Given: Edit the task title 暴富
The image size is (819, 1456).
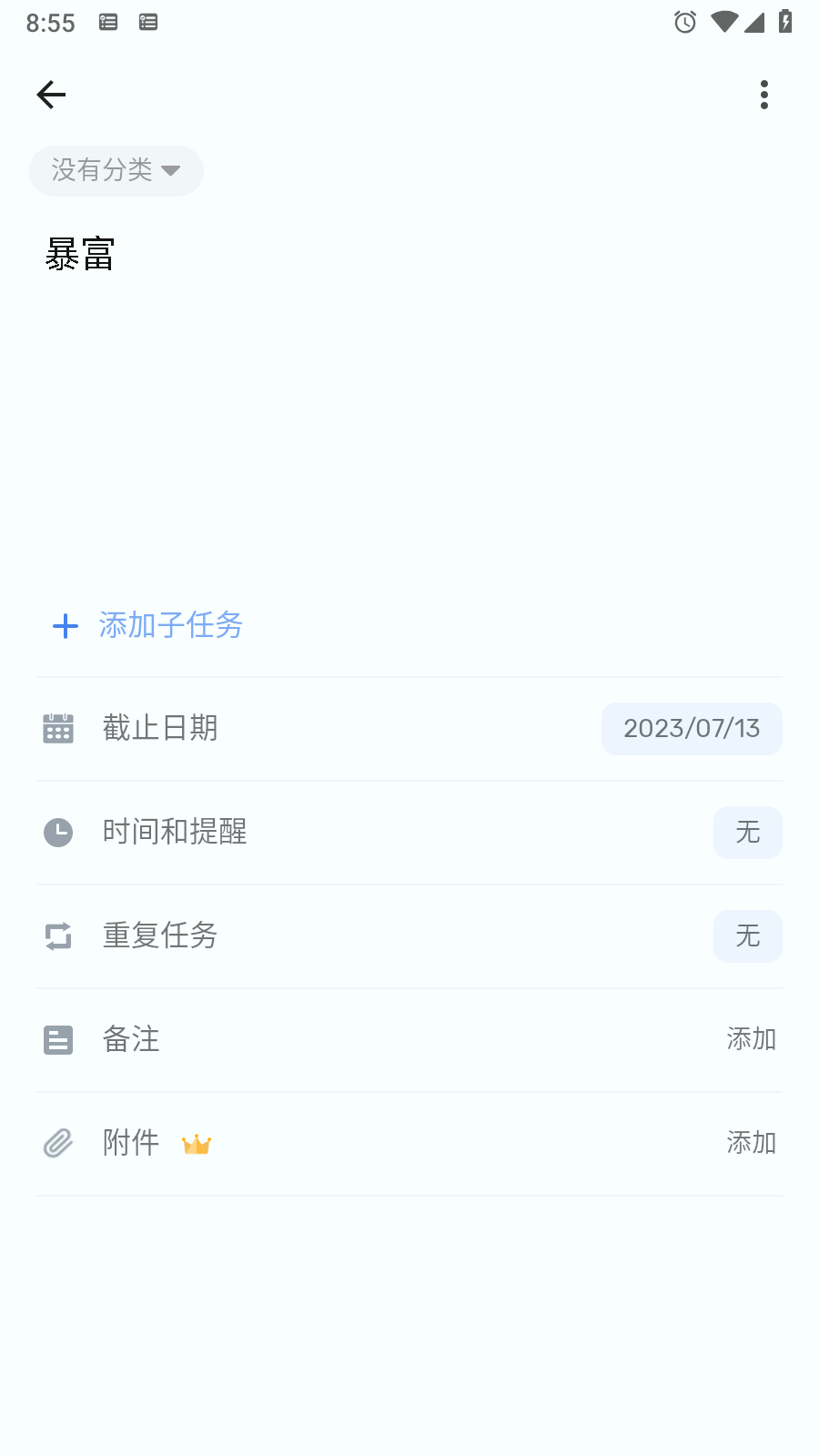Looking at the screenshot, I should (x=80, y=255).
